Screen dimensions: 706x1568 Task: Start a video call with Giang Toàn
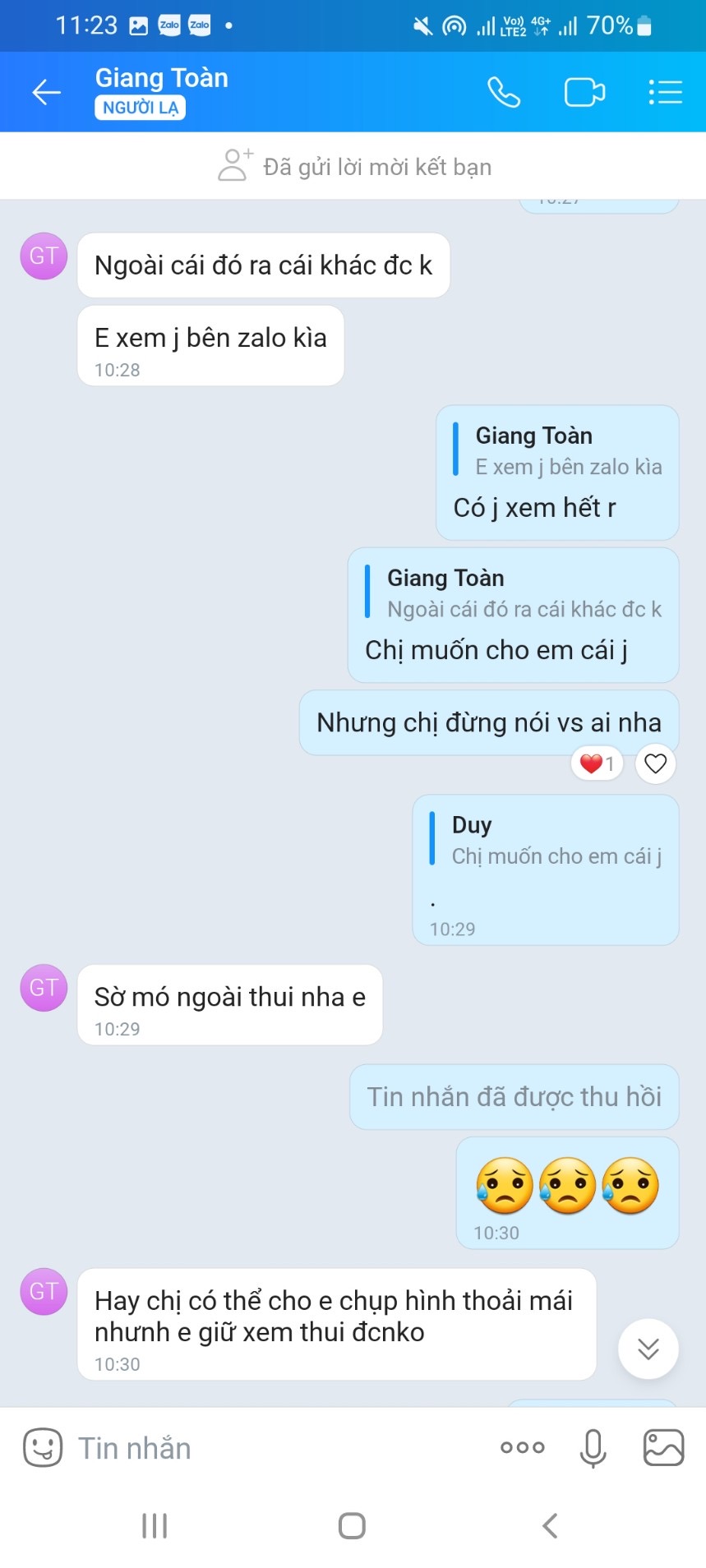[x=584, y=92]
